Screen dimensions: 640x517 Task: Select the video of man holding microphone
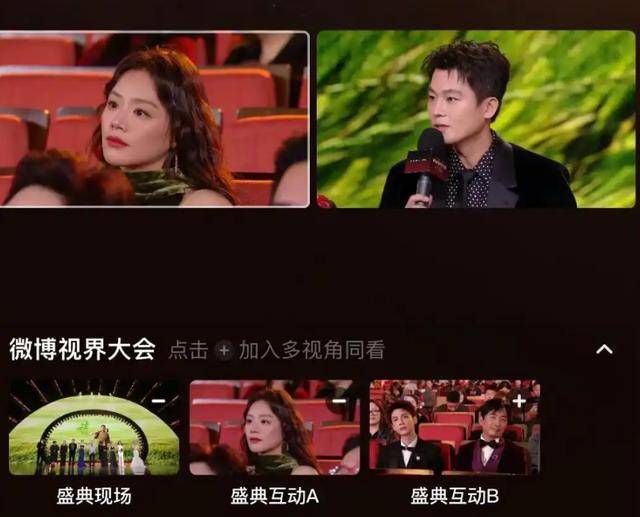tap(475, 119)
